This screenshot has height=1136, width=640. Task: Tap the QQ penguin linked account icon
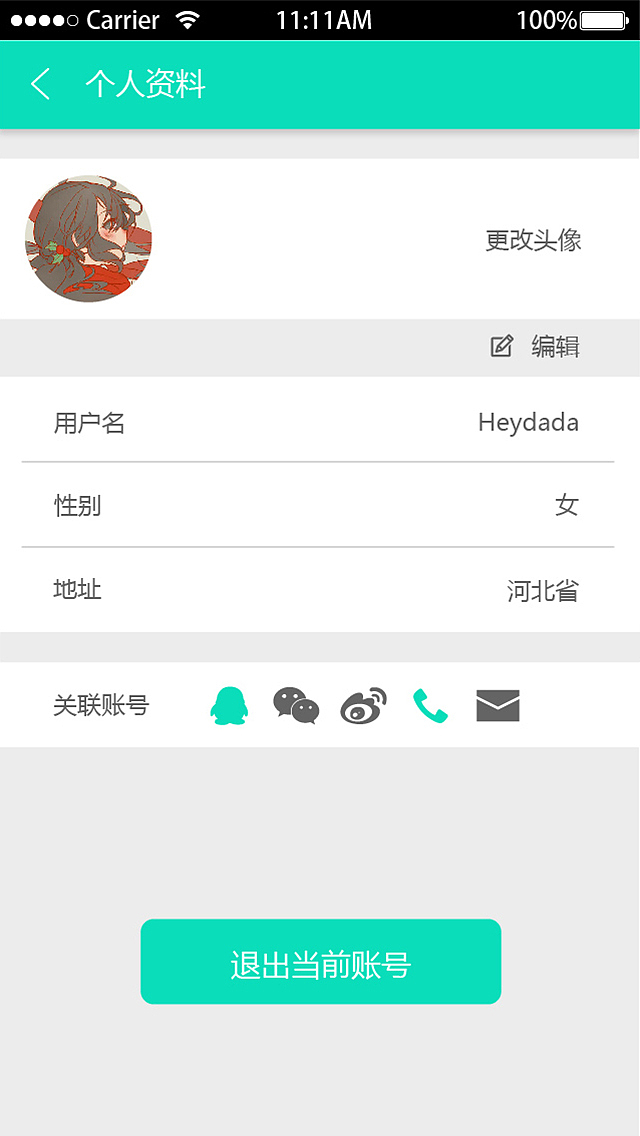click(229, 706)
